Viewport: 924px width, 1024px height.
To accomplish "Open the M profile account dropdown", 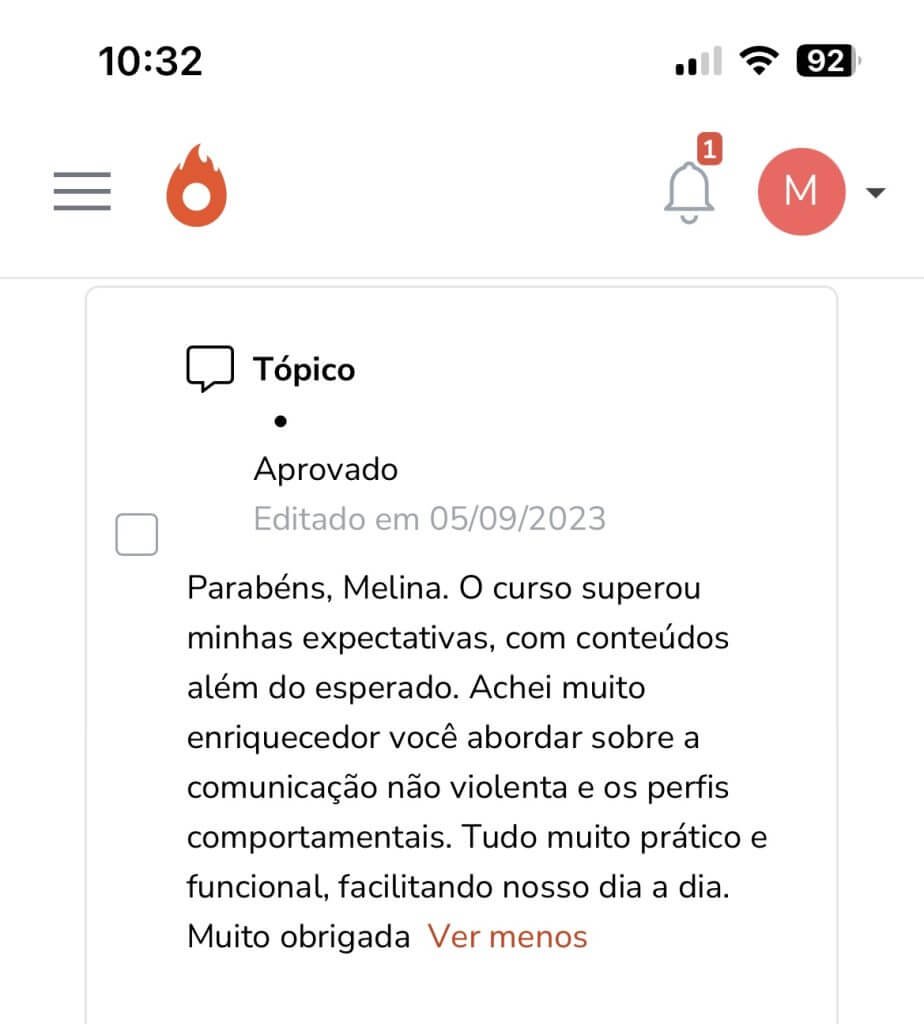I will tap(820, 191).
